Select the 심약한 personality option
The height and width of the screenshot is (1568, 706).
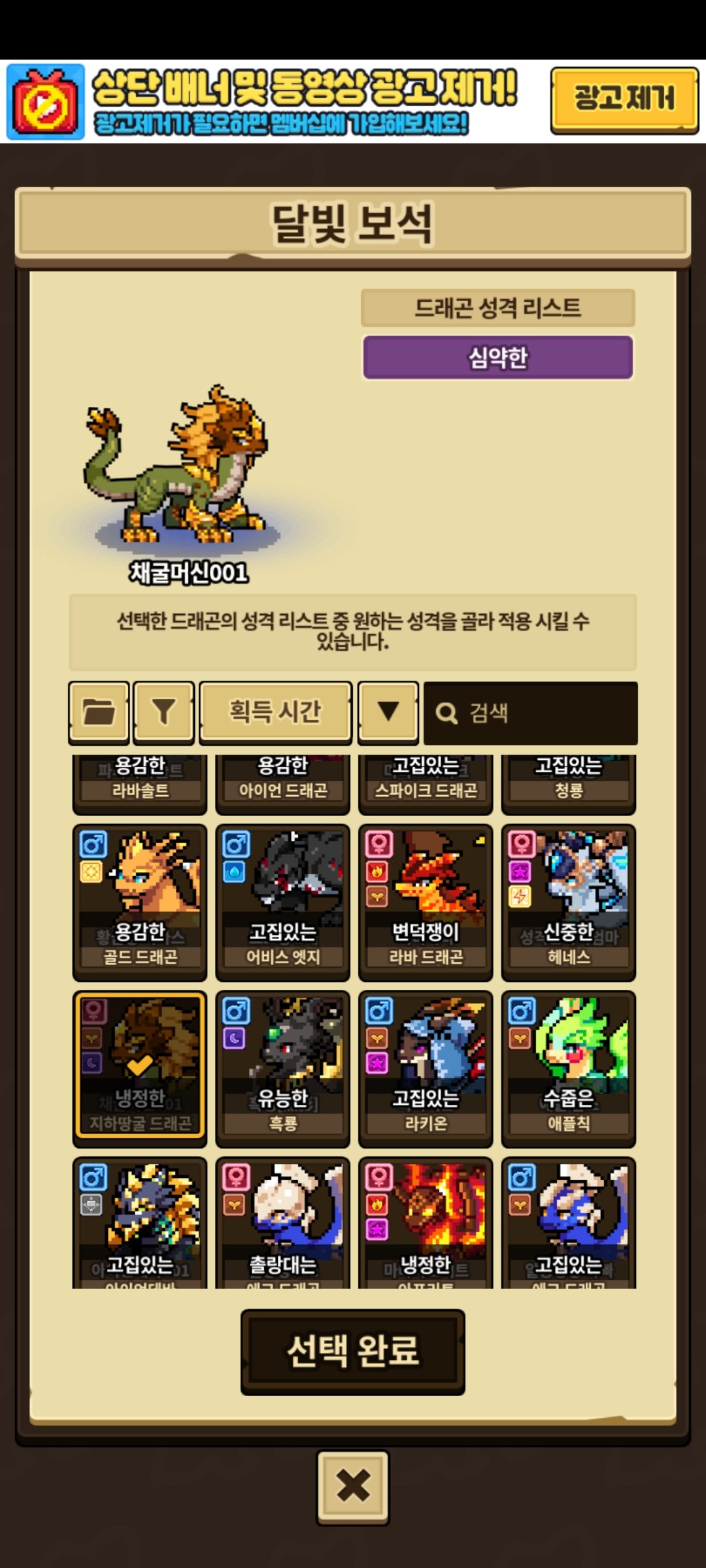pyautogui.click(x=497, y=357)
